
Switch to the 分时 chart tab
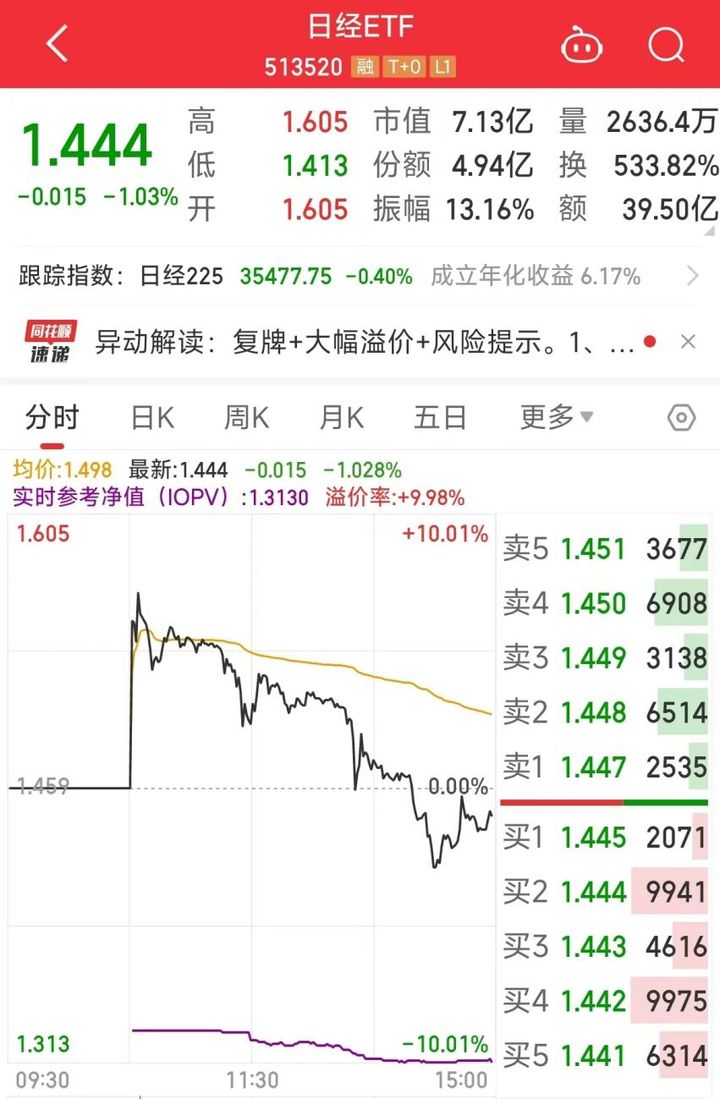click(52, 417)
